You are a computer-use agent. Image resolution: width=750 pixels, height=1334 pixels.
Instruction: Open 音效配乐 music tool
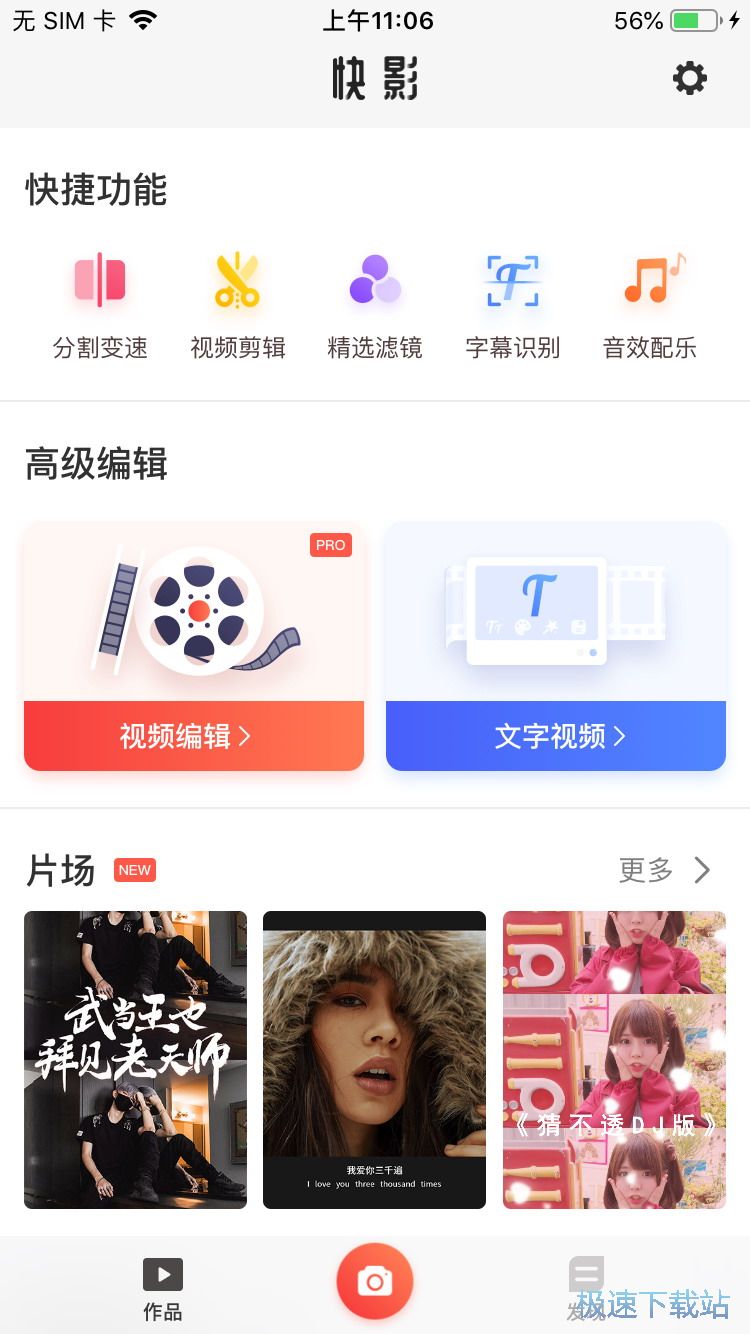coord(650,304)
